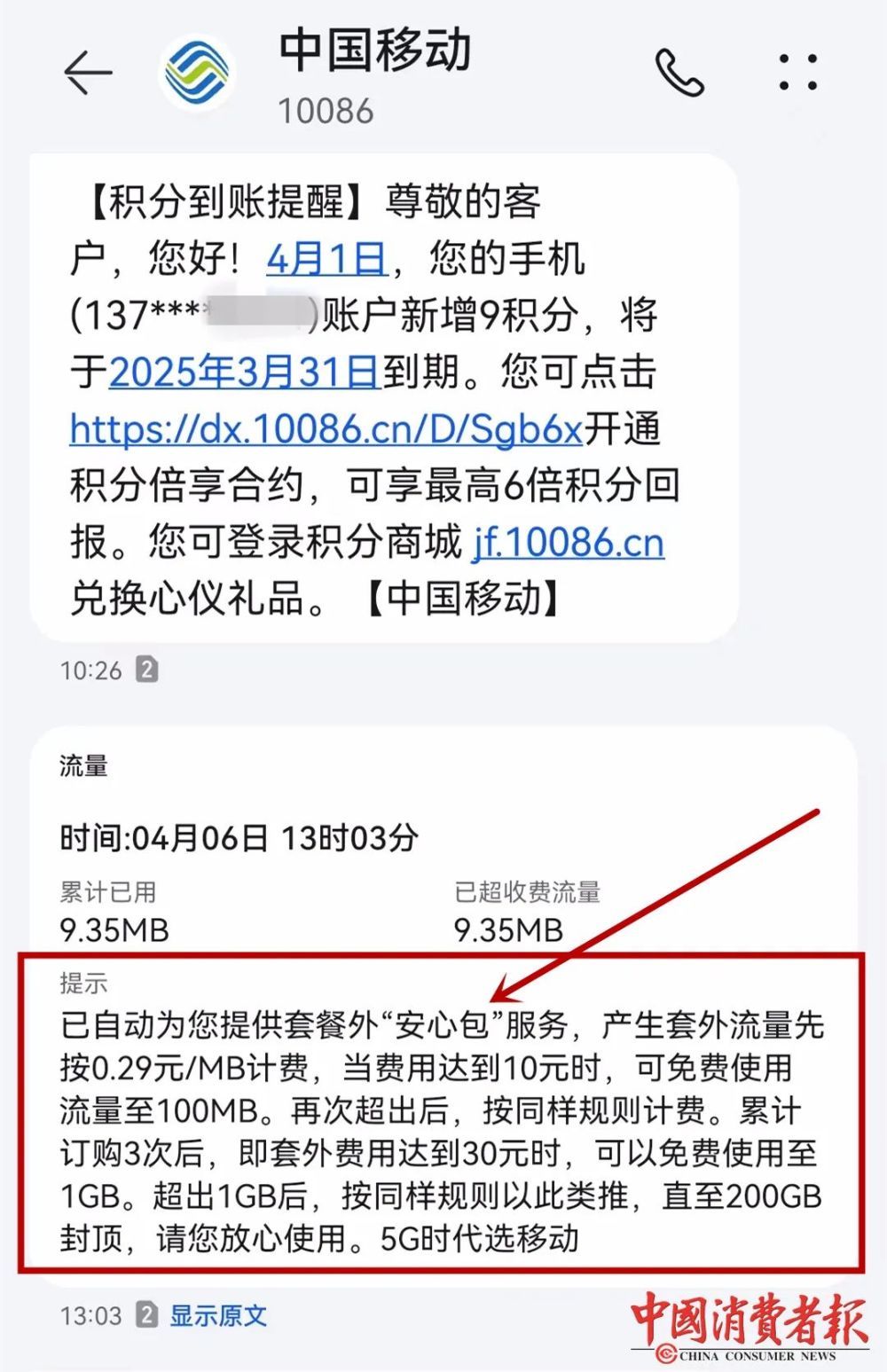Screen dimensions: 887x1372
Task: Go back from the 中国移动 conversation
Action: tap(88, 72)
